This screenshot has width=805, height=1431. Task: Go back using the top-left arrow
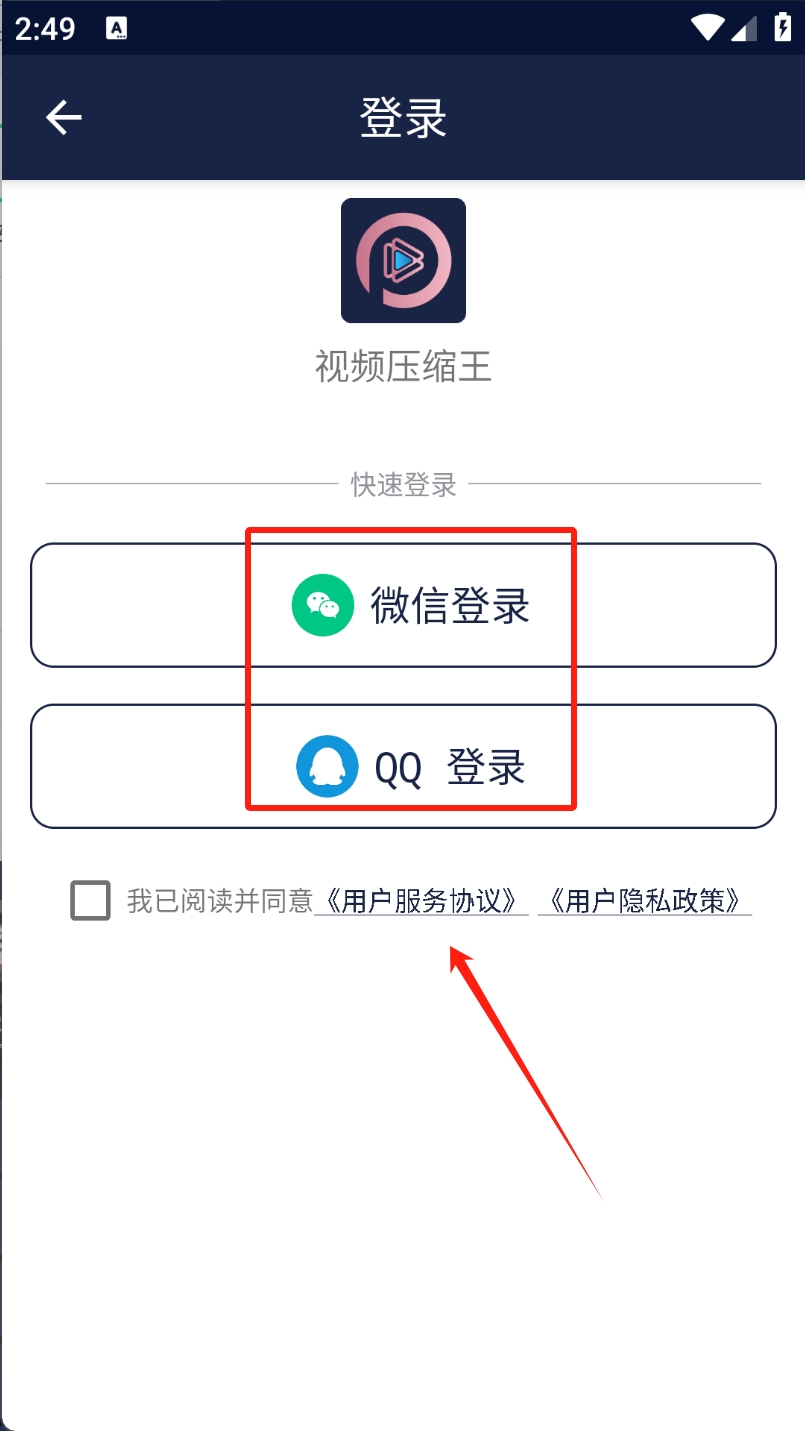(x=64, y=118)
